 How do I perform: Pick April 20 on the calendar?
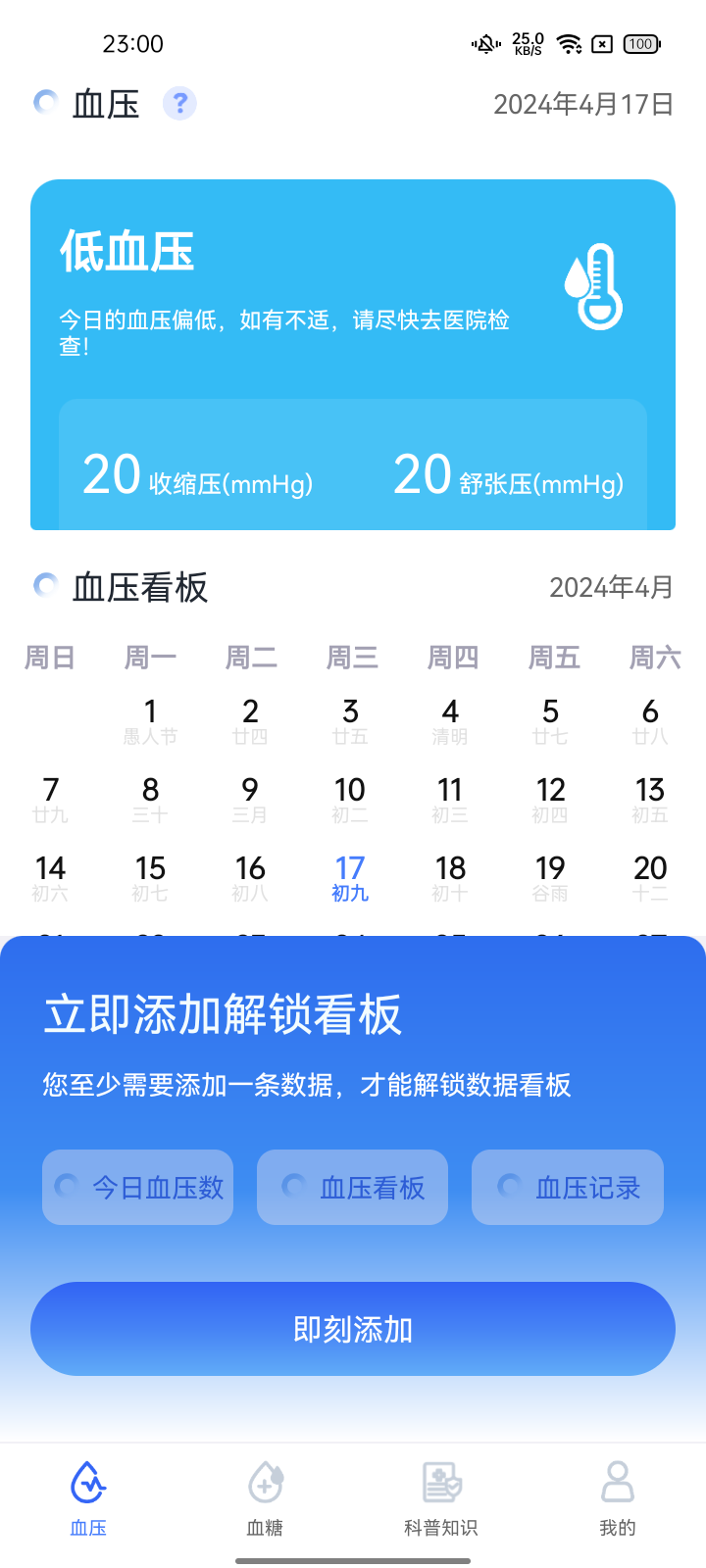pyautogui.click(x=650, y=876)
